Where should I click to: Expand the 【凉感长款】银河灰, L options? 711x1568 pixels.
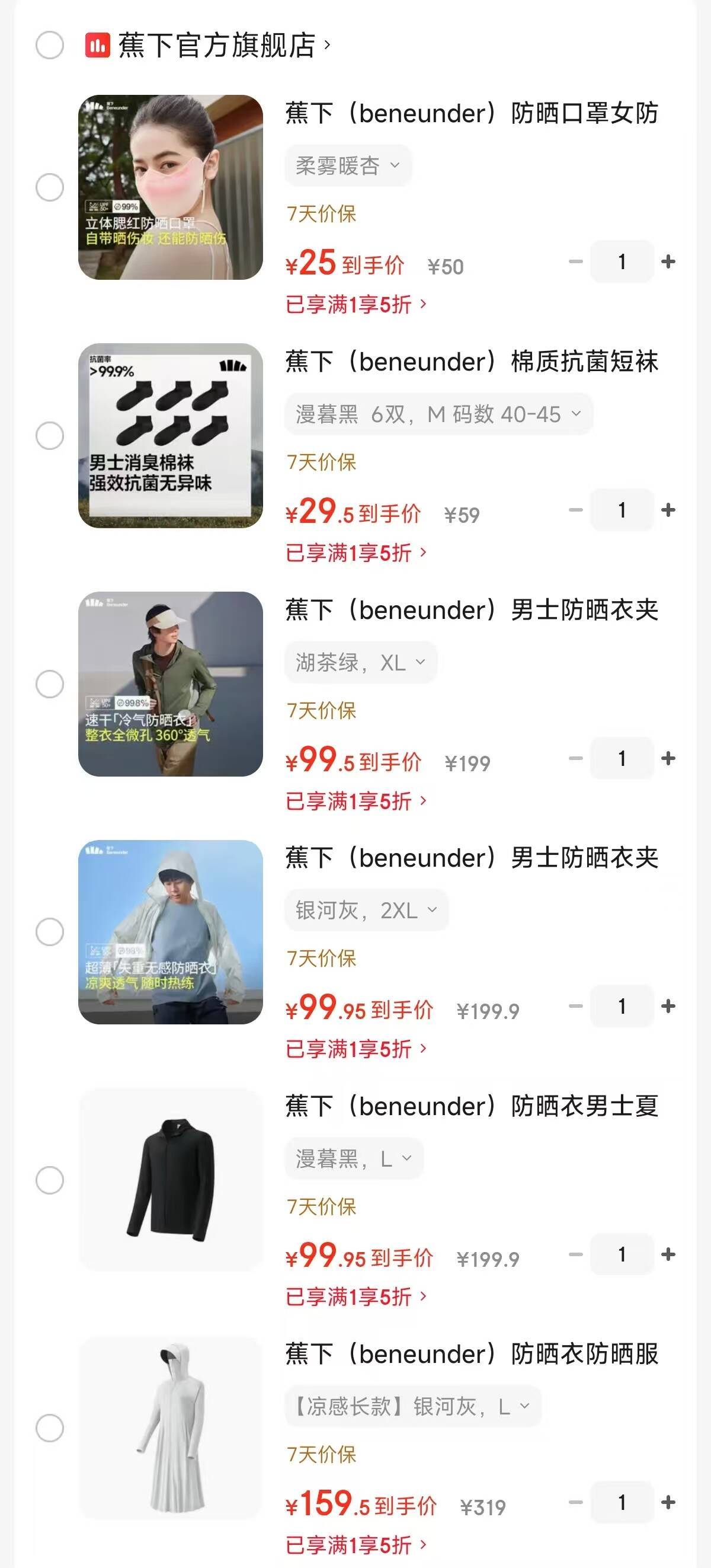412,1407
